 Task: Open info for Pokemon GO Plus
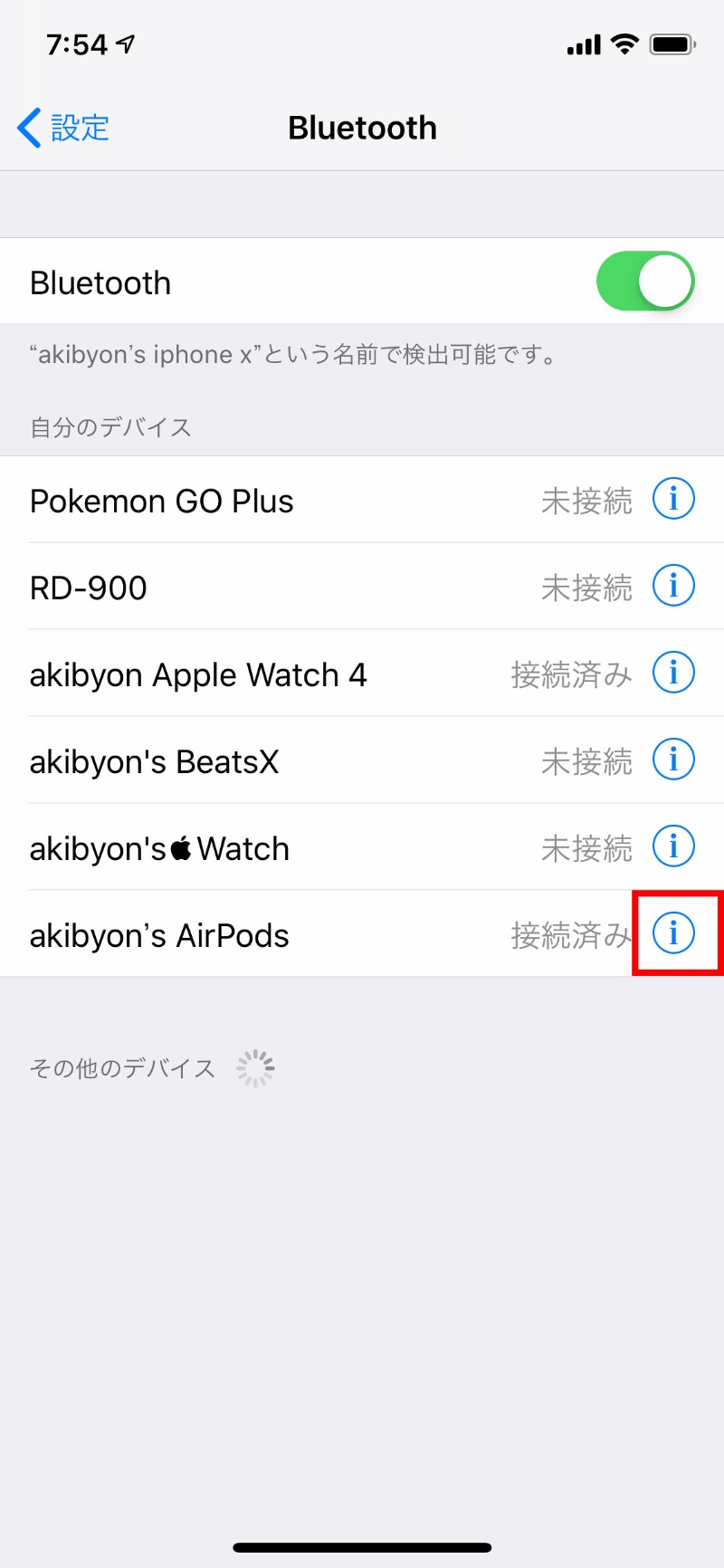click(673, 499)
